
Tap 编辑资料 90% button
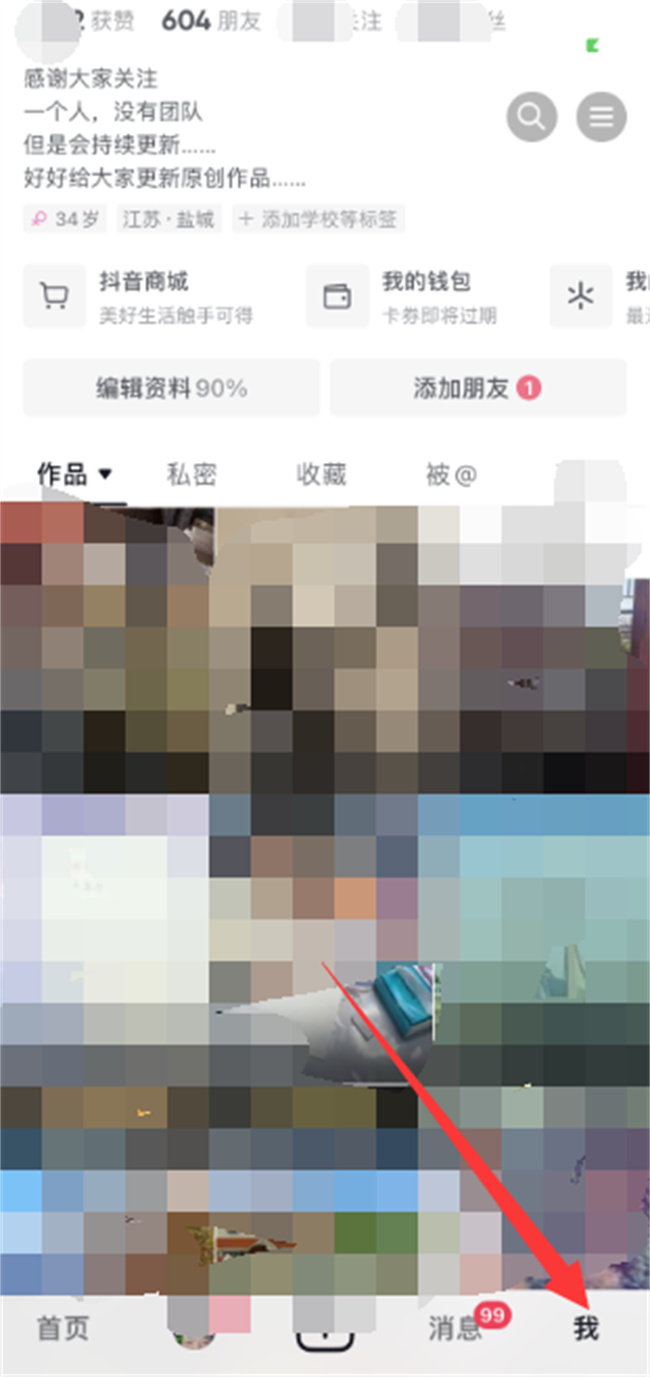pos(171,388)
